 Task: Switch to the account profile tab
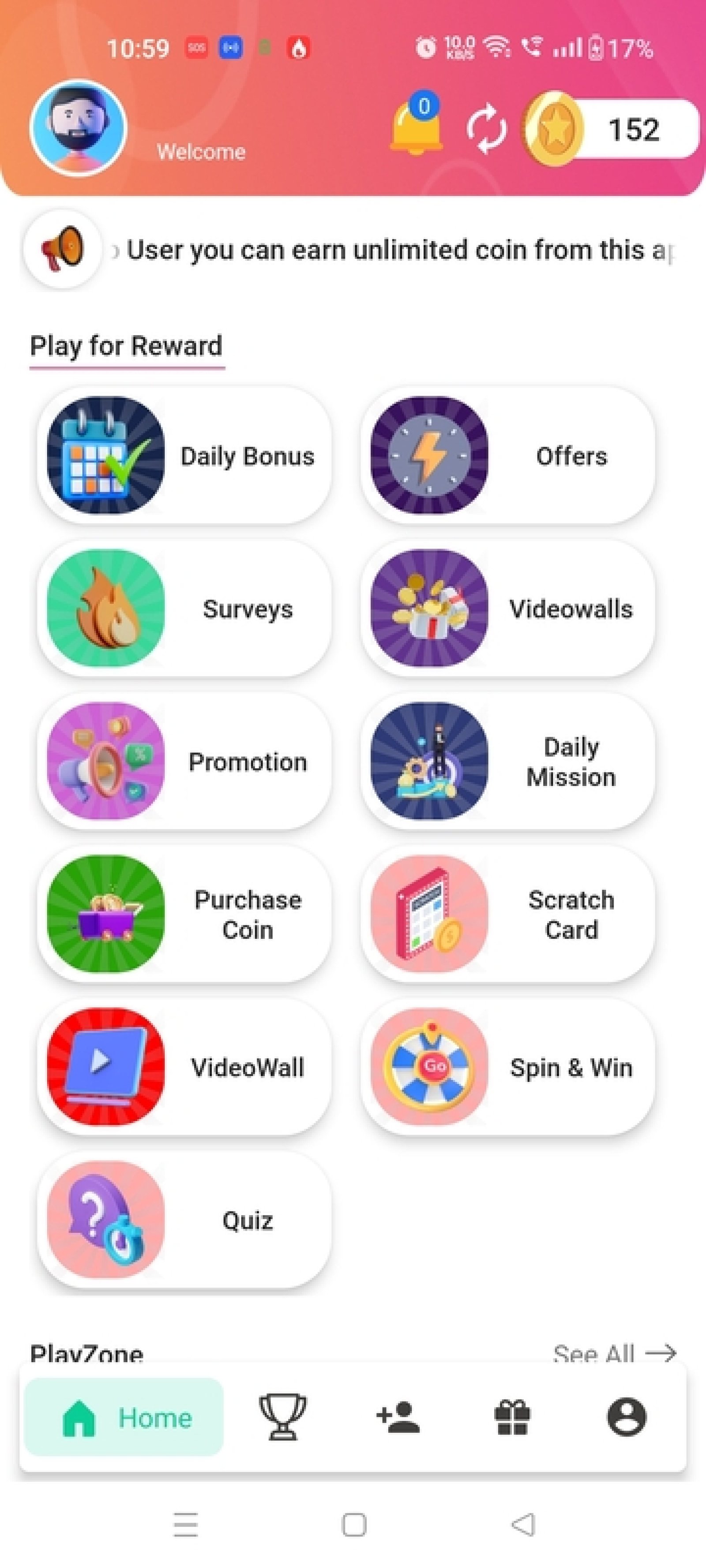pyautogui.click(x=626, y=1416)
